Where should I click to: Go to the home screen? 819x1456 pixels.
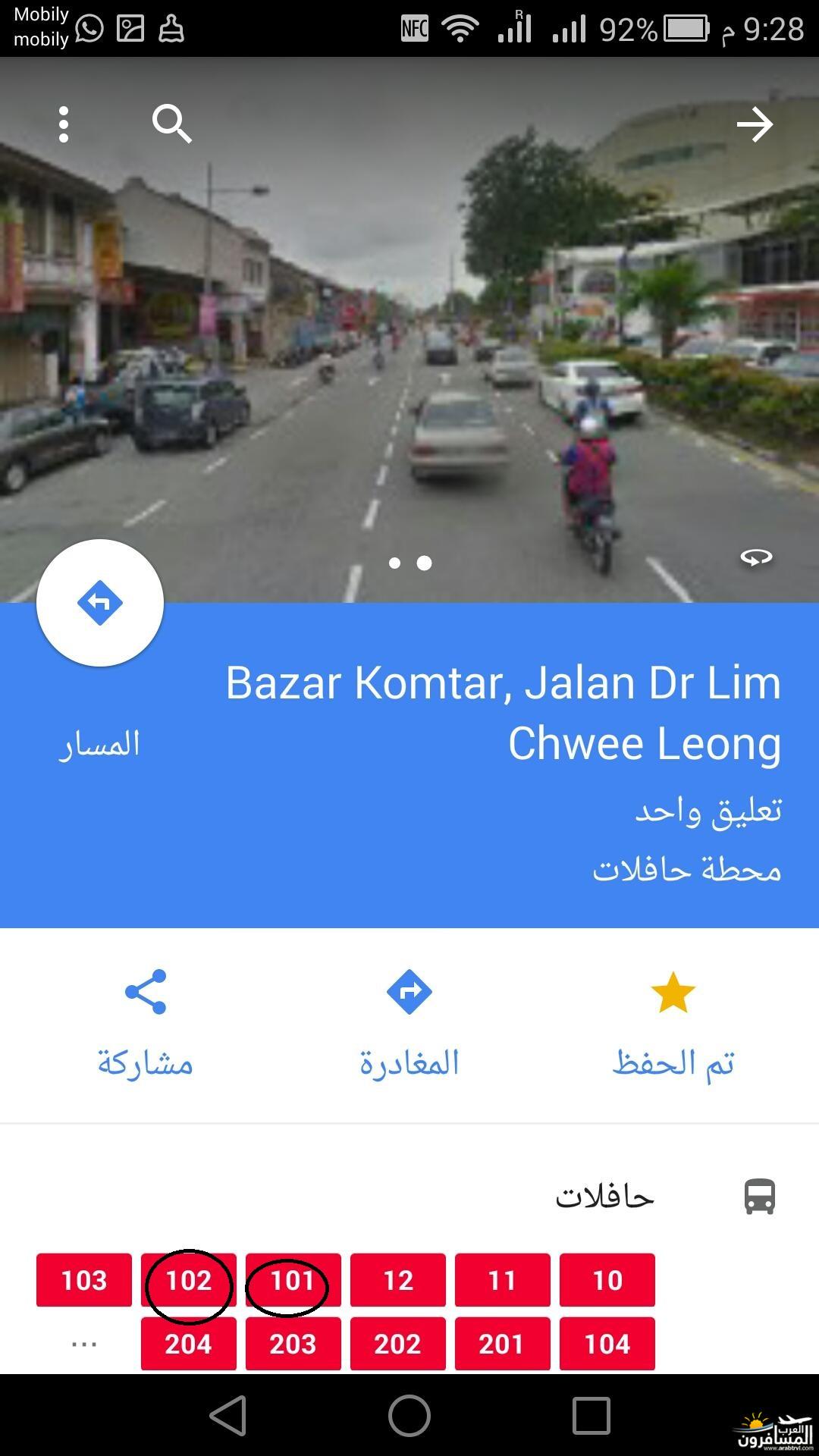[409, 1415]
